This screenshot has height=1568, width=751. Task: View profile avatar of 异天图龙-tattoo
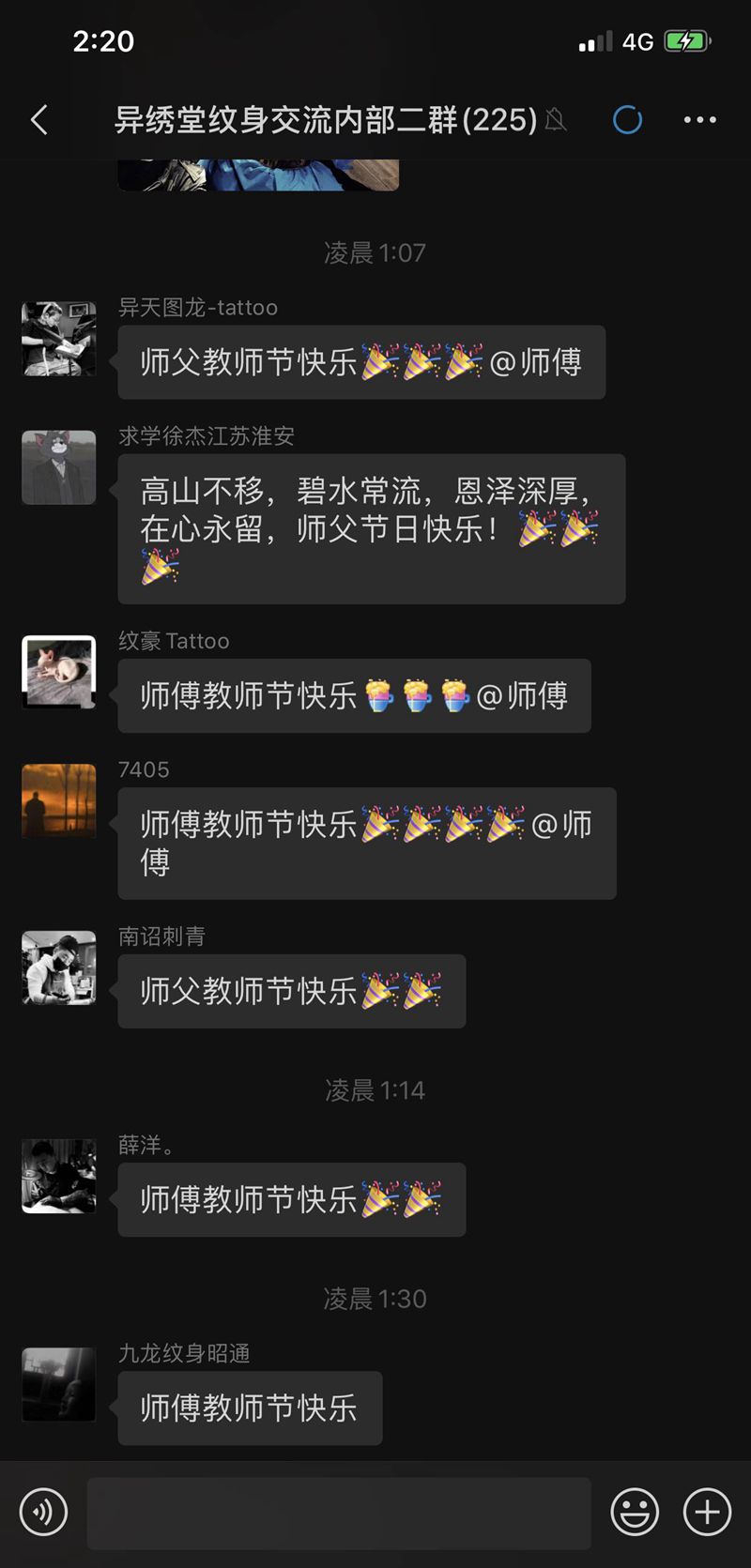pyautogui.click(x=59, y=339)
